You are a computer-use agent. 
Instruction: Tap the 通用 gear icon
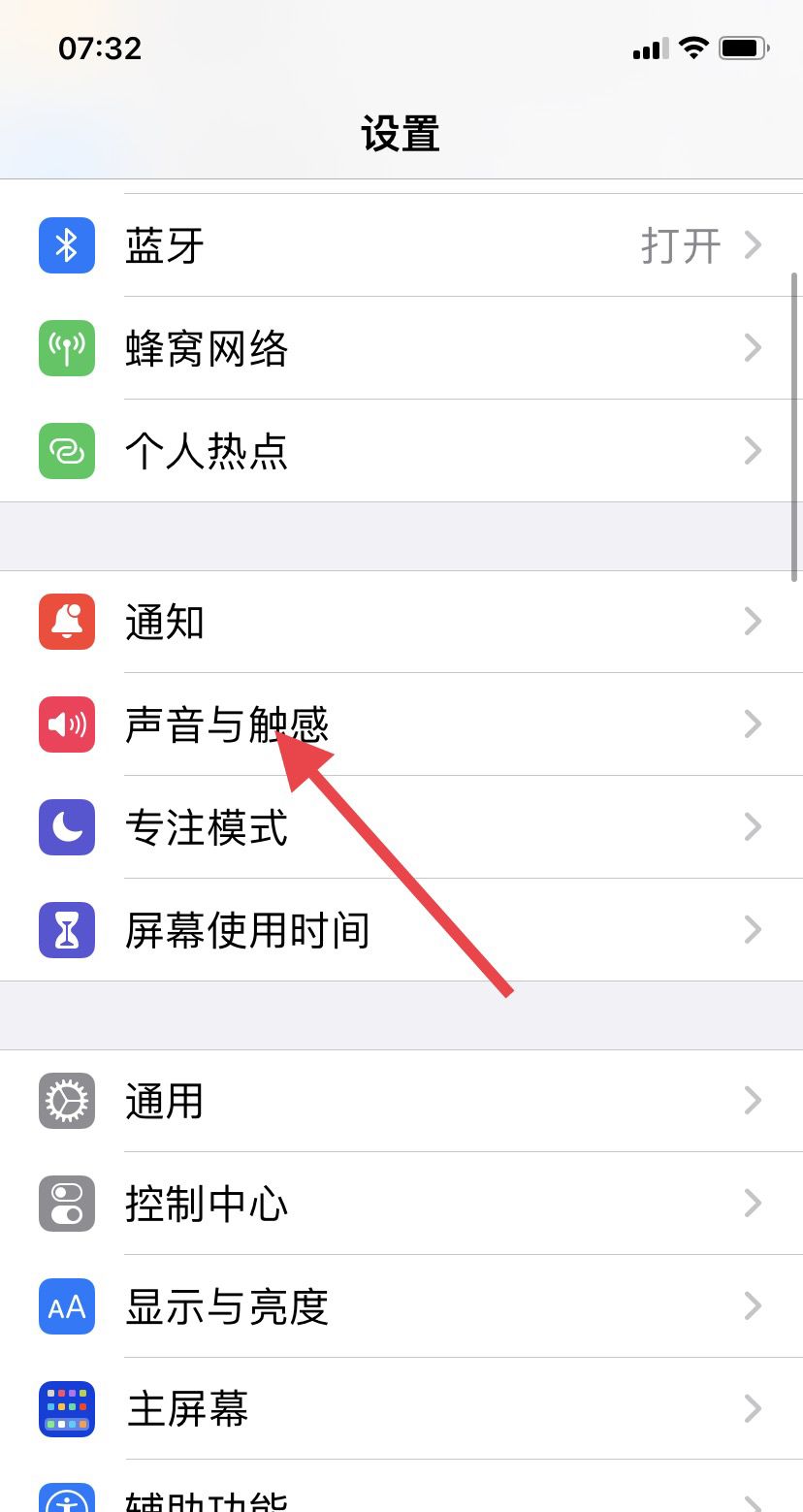[65, 1101]
